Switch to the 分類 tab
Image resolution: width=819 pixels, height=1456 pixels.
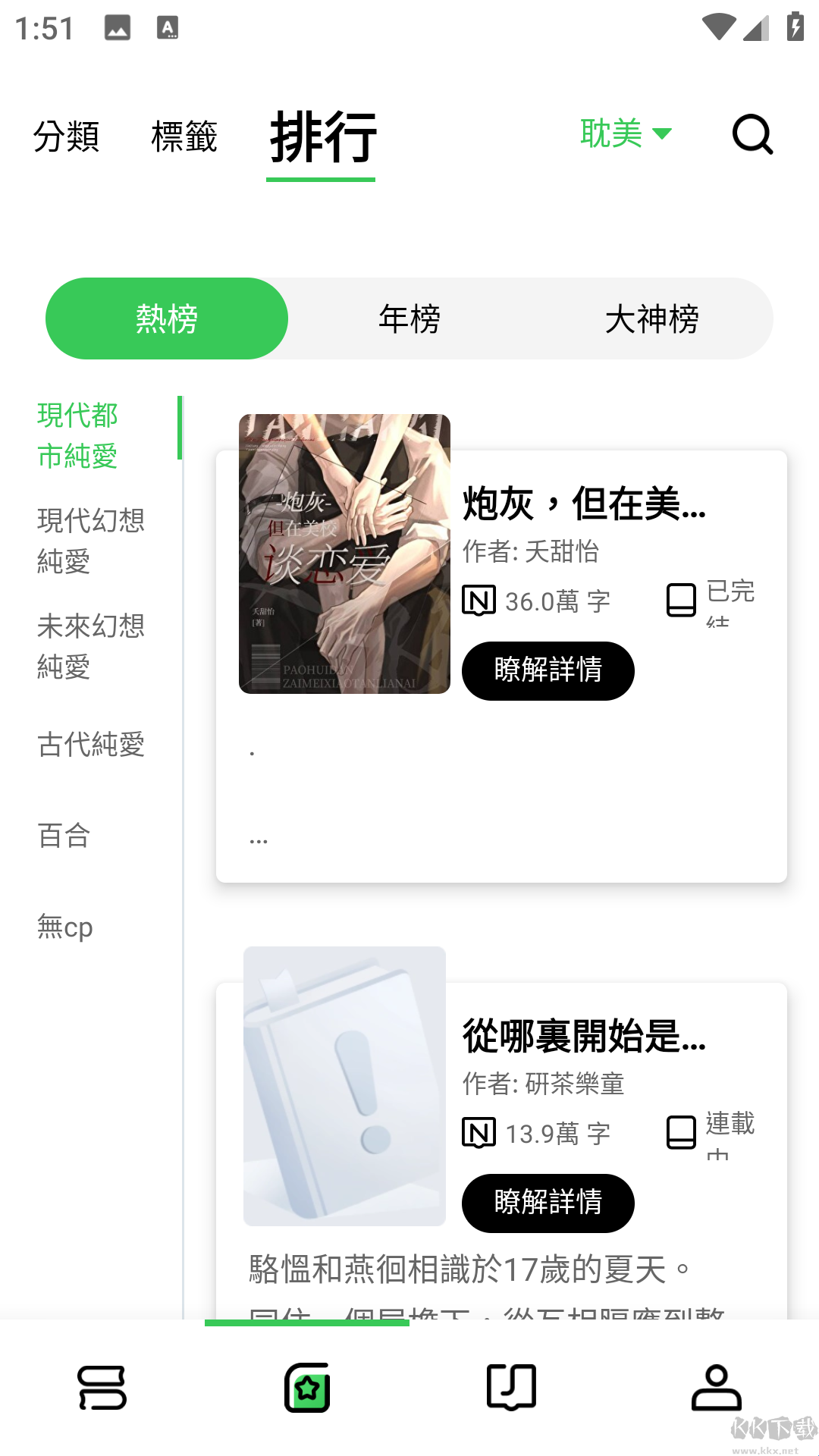[x=67, y=136]
